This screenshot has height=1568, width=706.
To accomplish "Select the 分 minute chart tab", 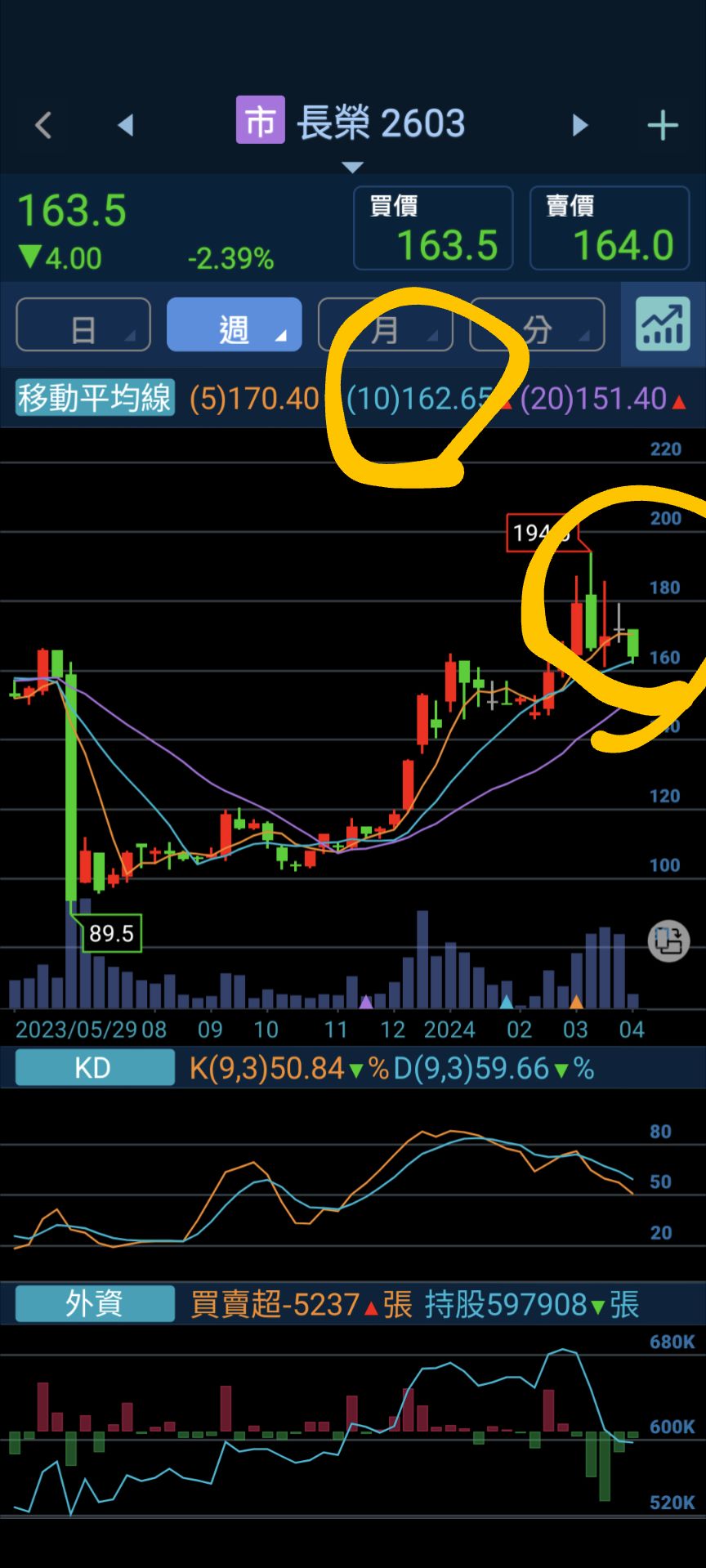I will 537,325.
